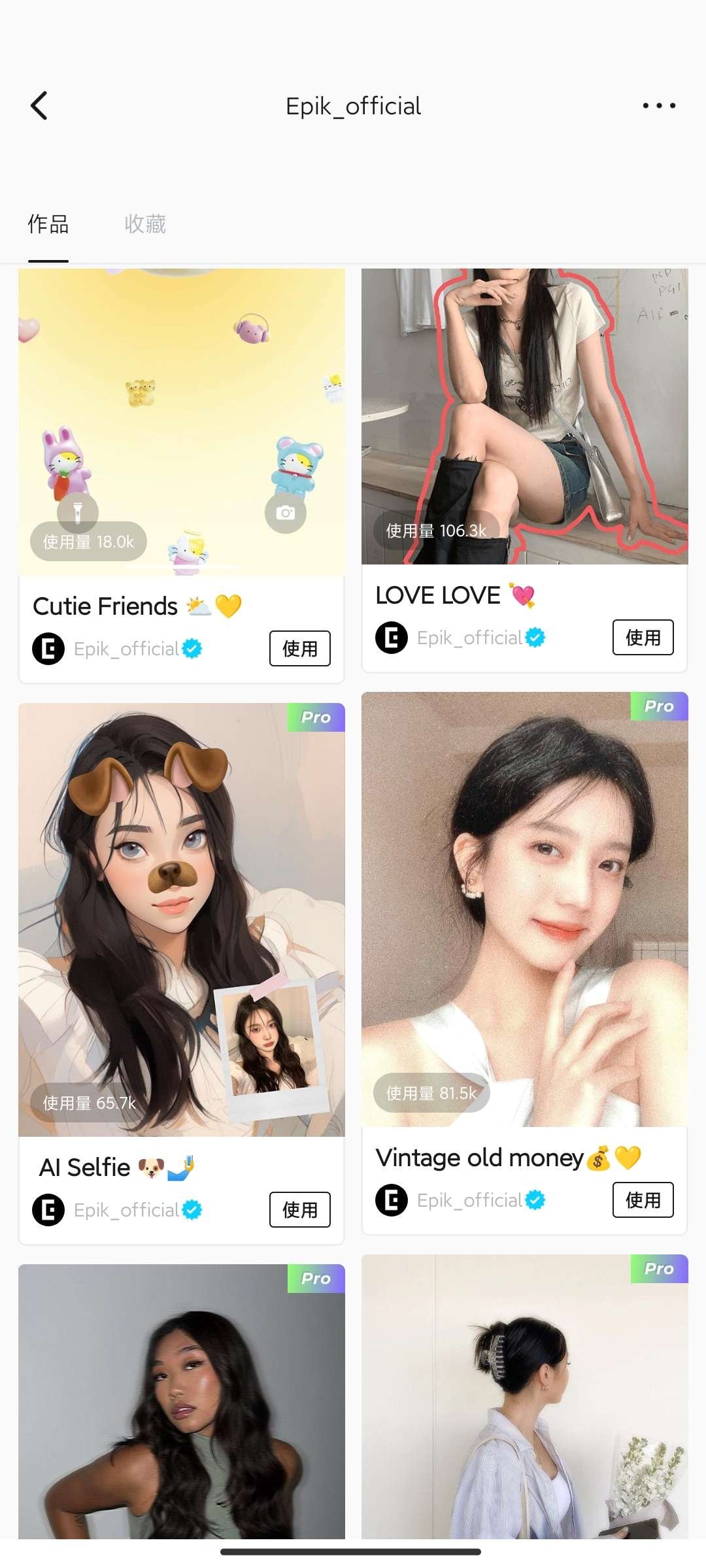This screenshot has height=1568, width=706.
Task: Use the Vintage old money template
Action: pos(643,1200)
